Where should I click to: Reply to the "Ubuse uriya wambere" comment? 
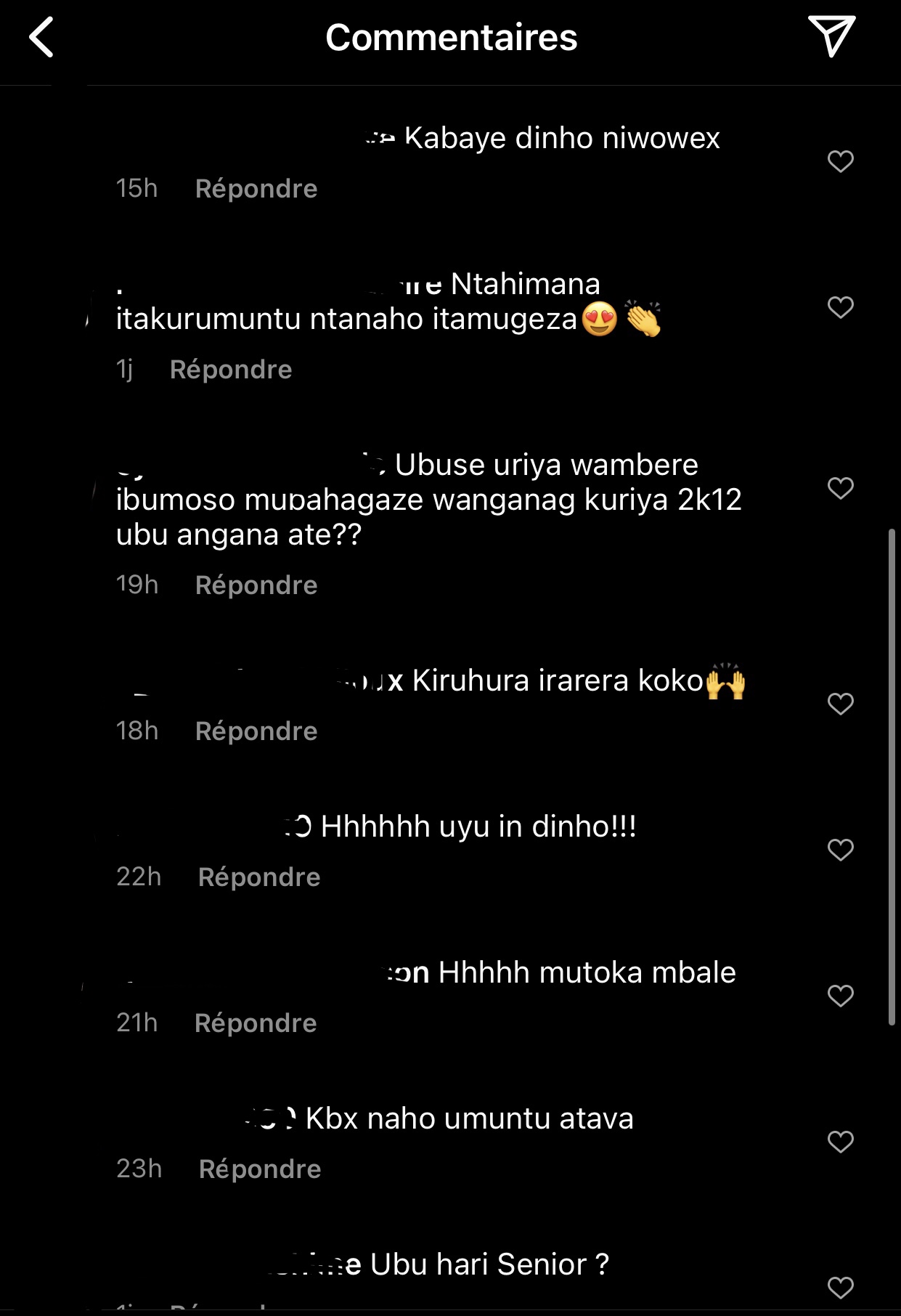pyautogui.click(x=256, y=585)
